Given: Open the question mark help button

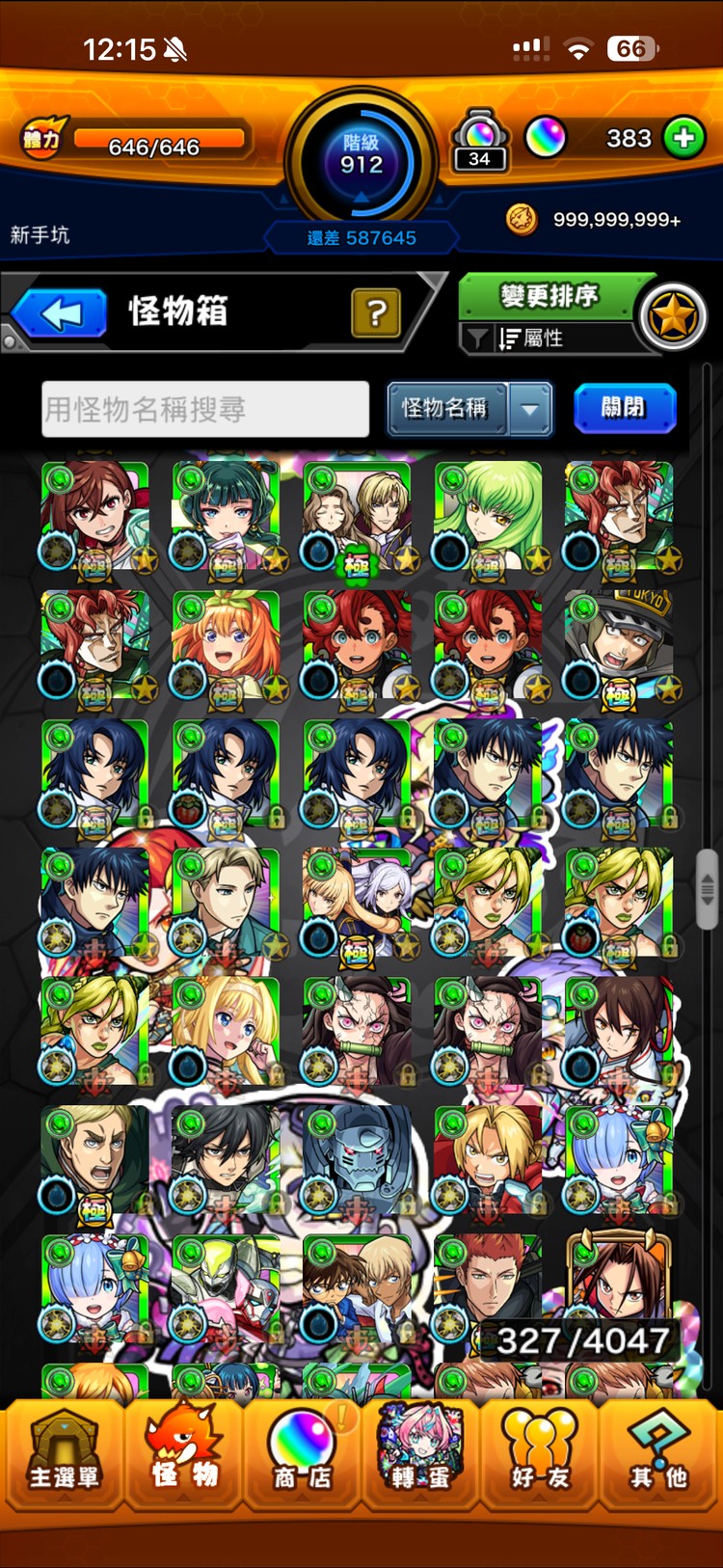Looking at the screenshot, I should pyautogui.click(x=376, y=312).
